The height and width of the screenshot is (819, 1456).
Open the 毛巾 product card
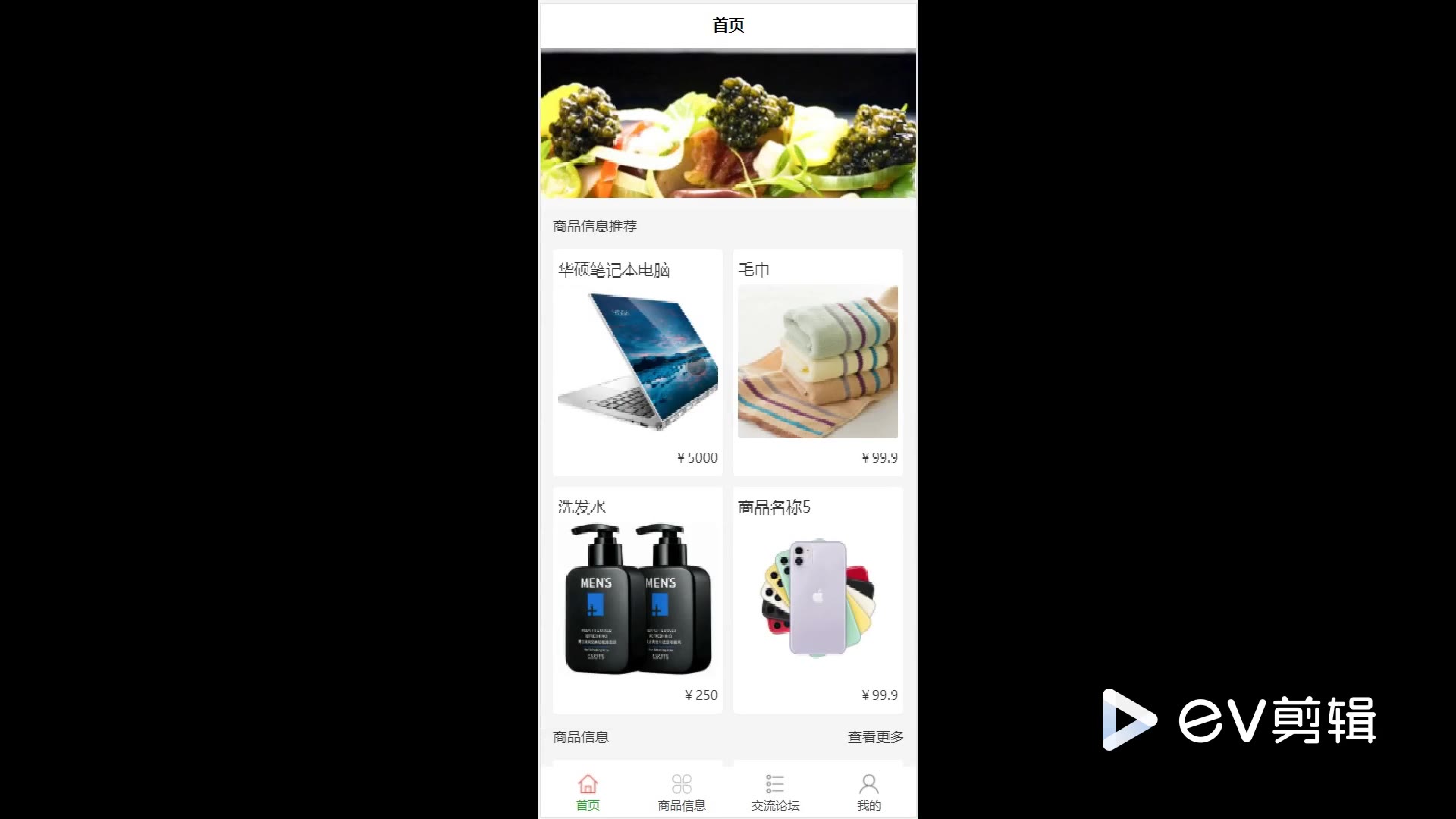817,362
